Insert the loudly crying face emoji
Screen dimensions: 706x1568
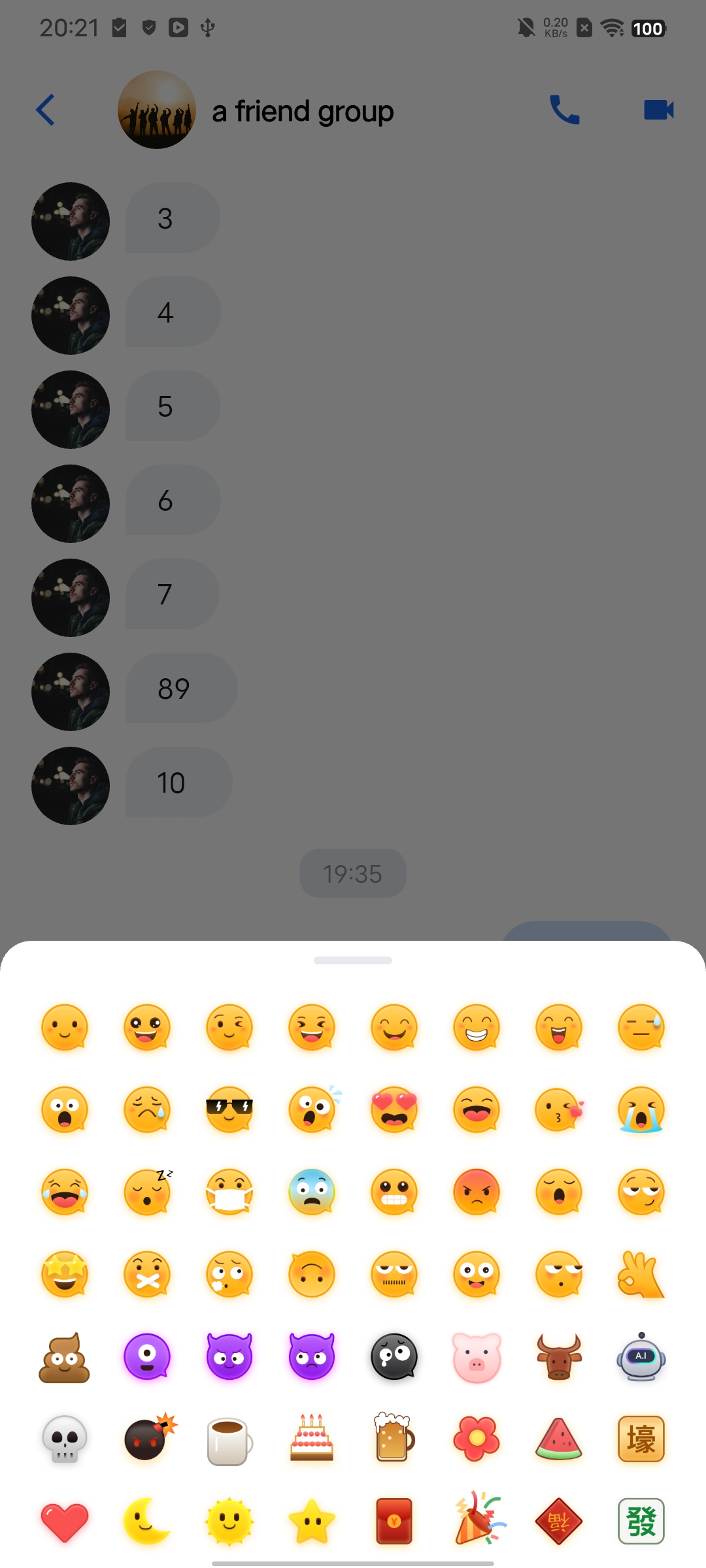[641, 1109]
